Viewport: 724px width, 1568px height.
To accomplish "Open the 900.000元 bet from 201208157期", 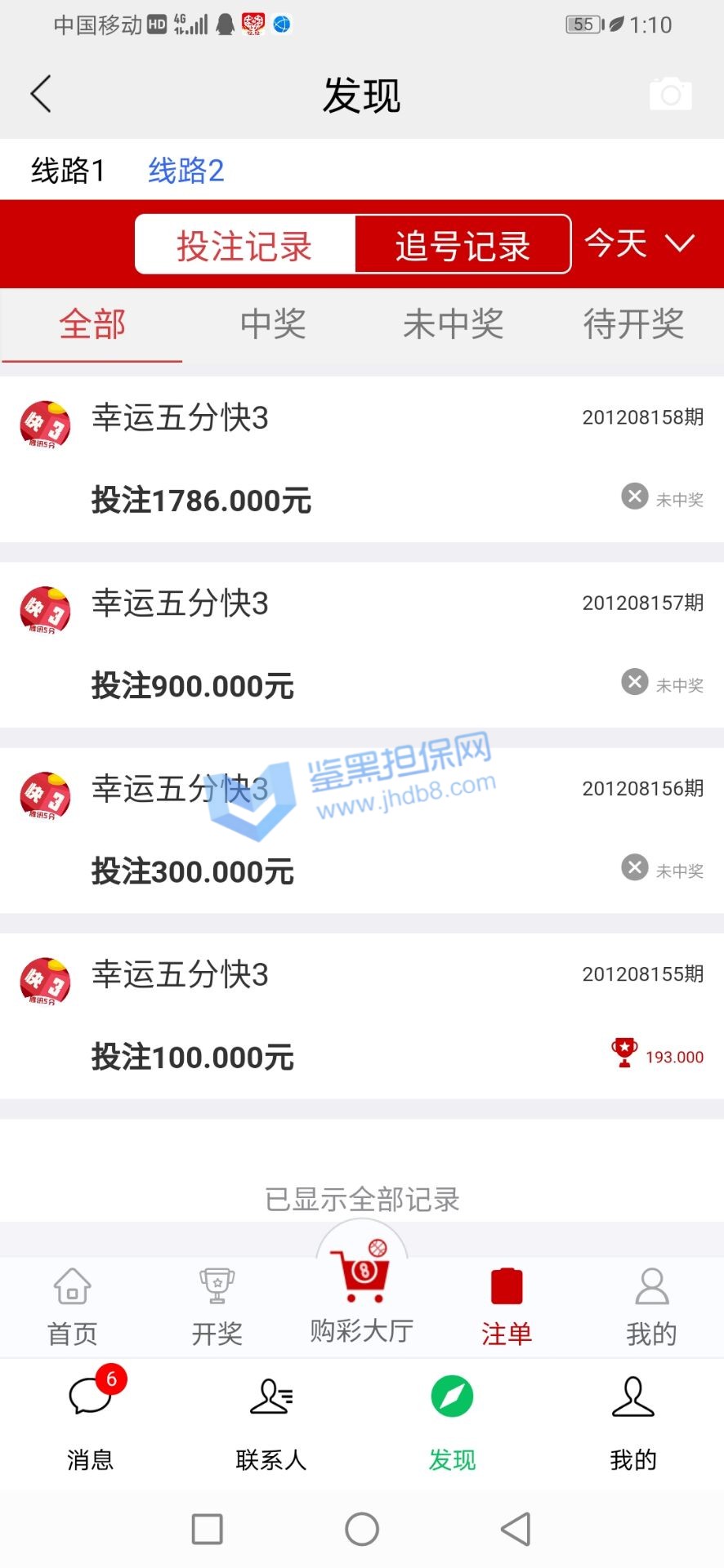I will click(361, 644).
